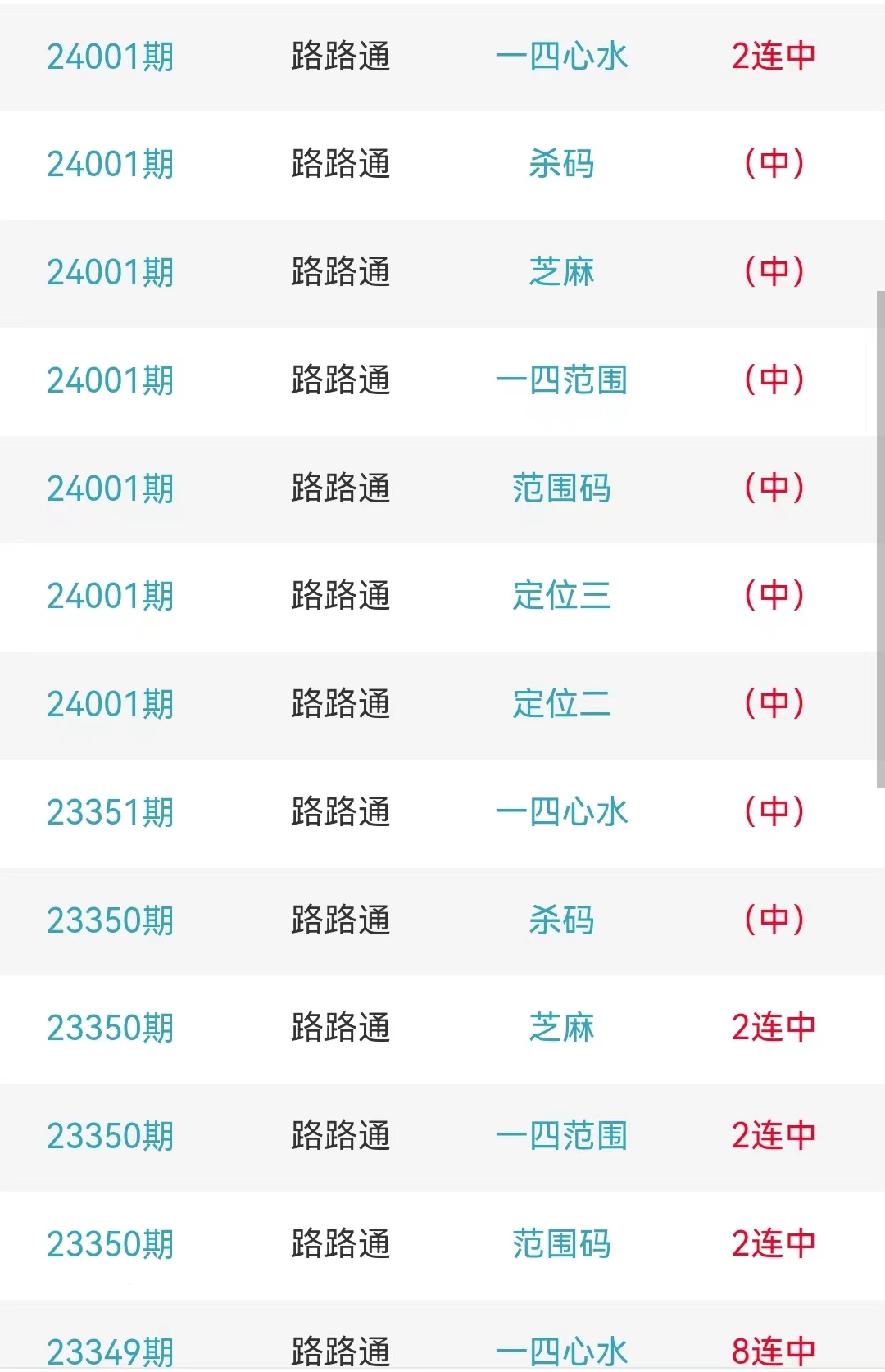This screenshot has width=885, height=1372.
Task: Open the 23350期 一四范围 row
Action: coord(561,1136)
